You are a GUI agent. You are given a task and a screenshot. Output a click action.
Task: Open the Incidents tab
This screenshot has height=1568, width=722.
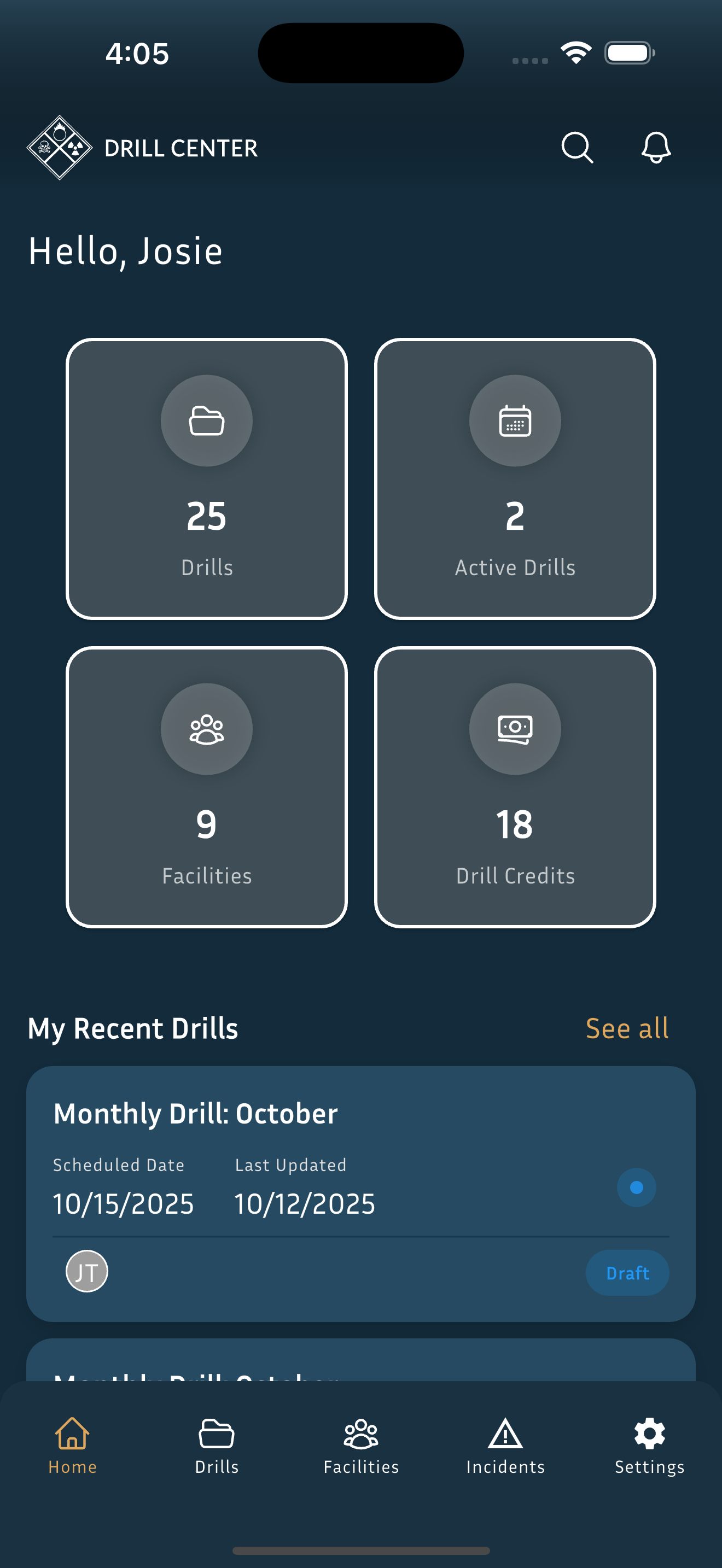tap(505, 1446)
